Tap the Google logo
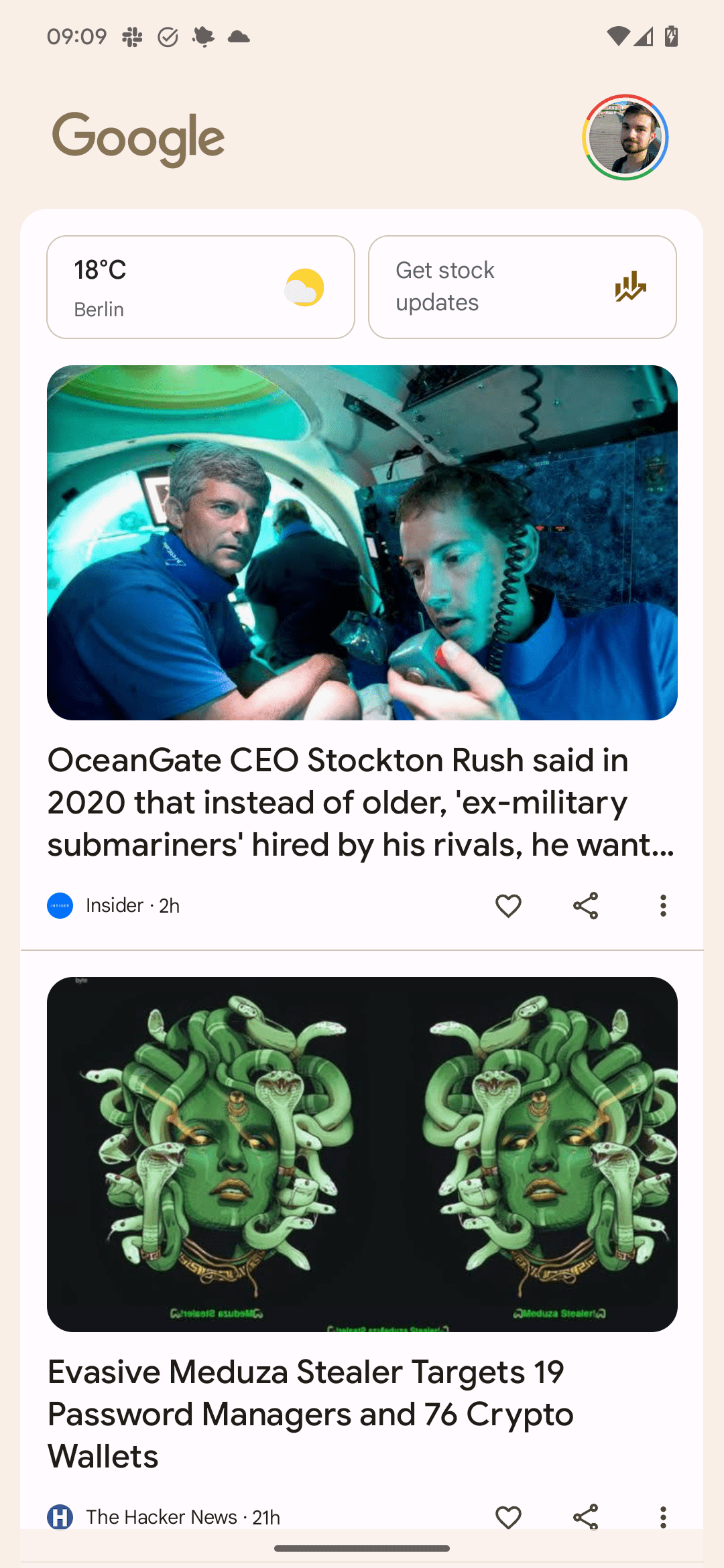 [x=138, y=137]
